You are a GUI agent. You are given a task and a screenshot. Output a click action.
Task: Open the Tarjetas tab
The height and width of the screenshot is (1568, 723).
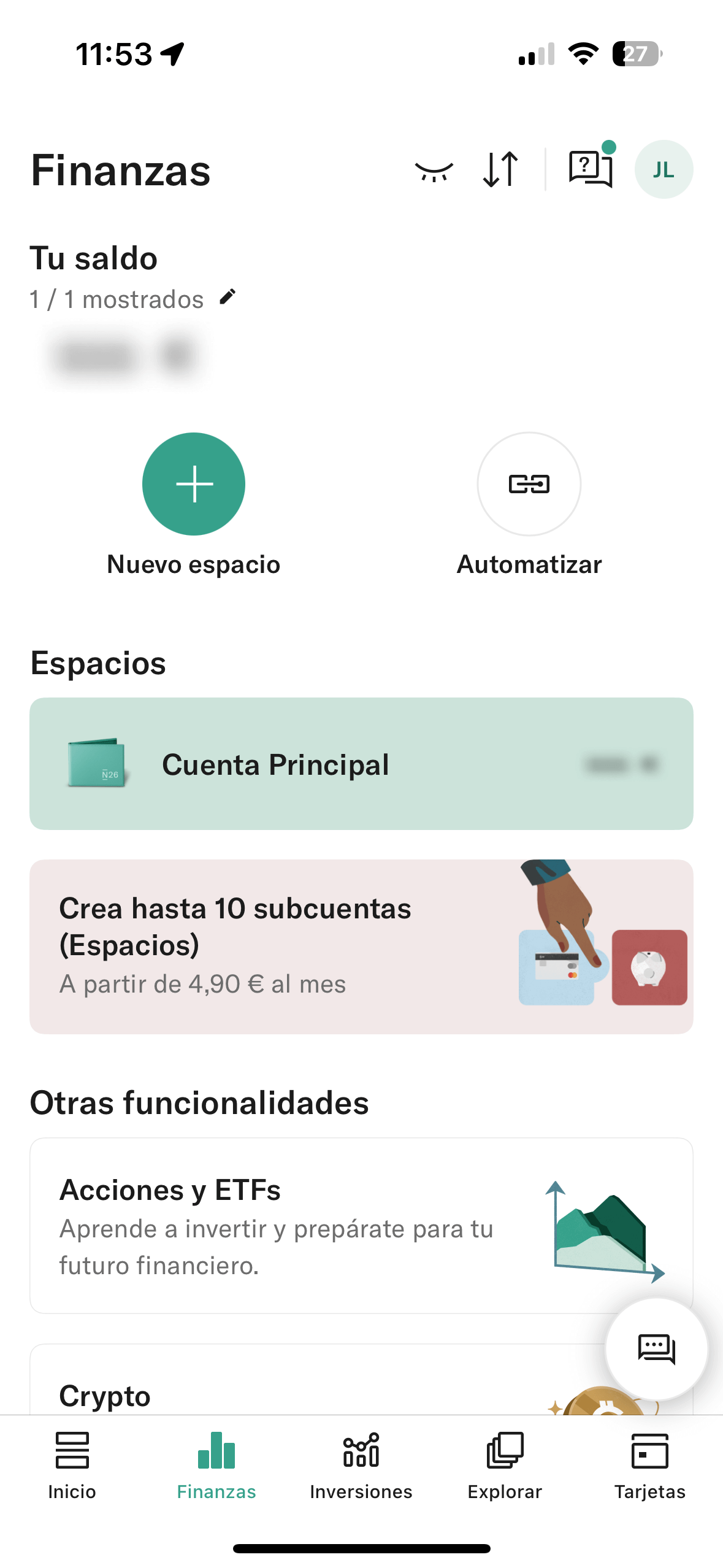click(650, 1465)
